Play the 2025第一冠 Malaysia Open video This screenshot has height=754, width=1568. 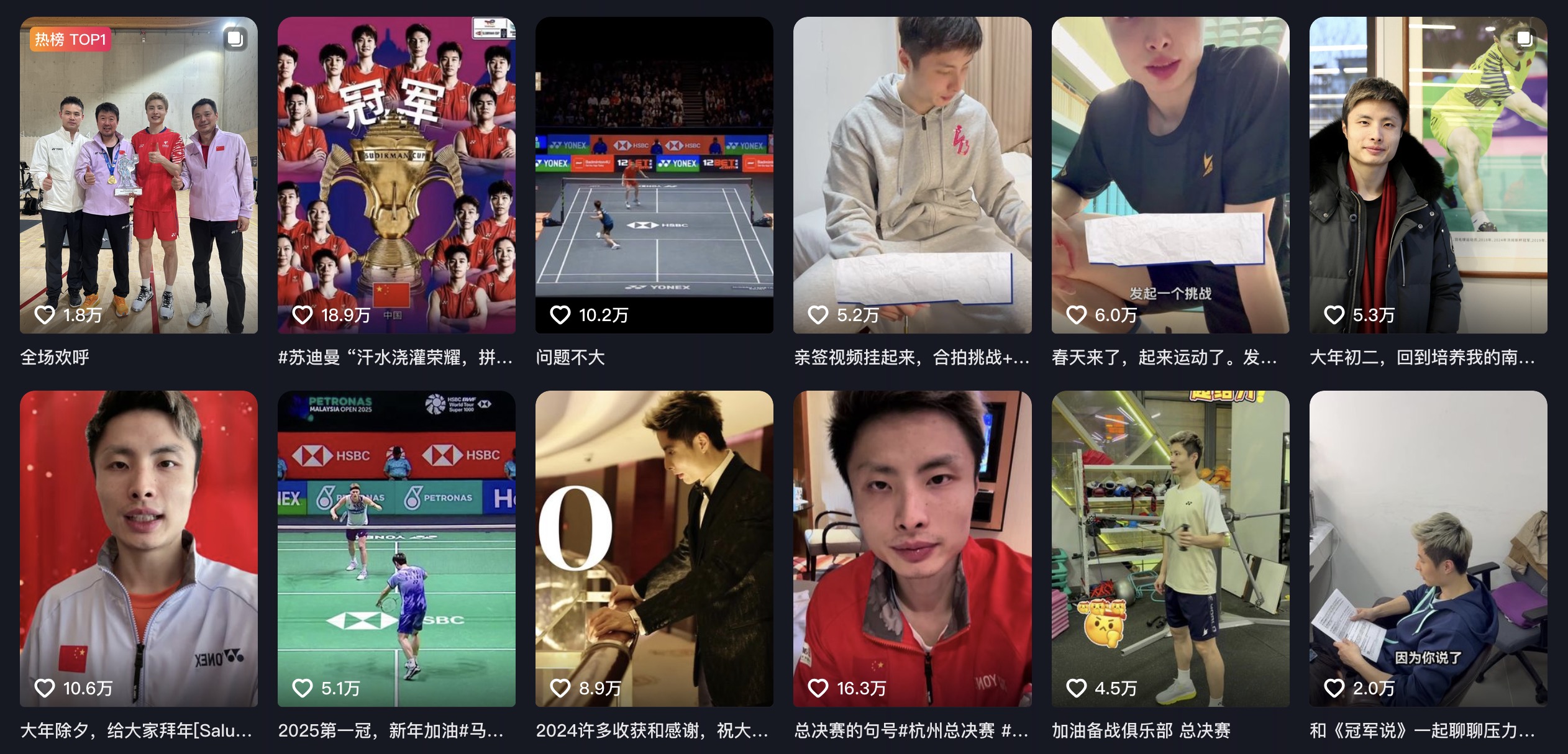[396, 548]
